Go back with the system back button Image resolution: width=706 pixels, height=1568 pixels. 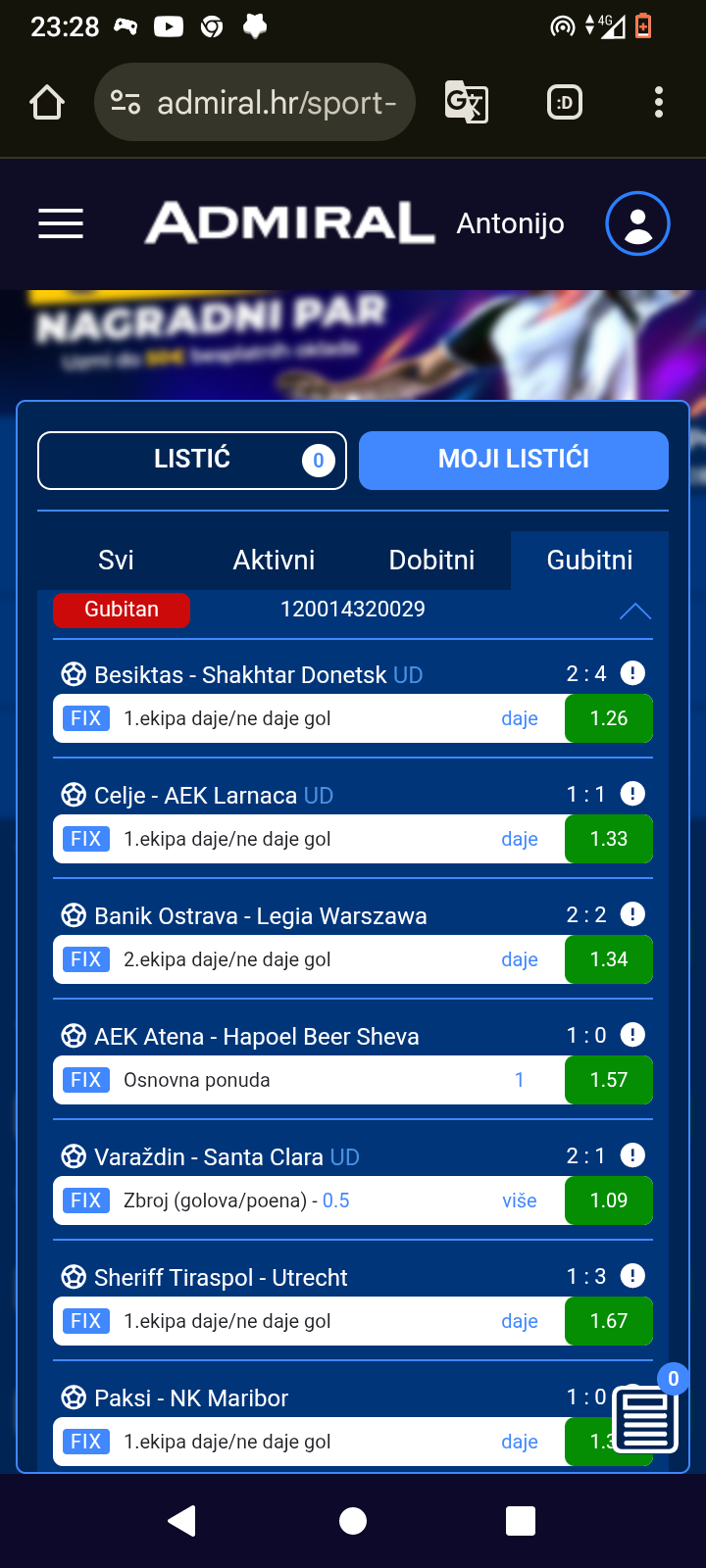click(182, 1521)
